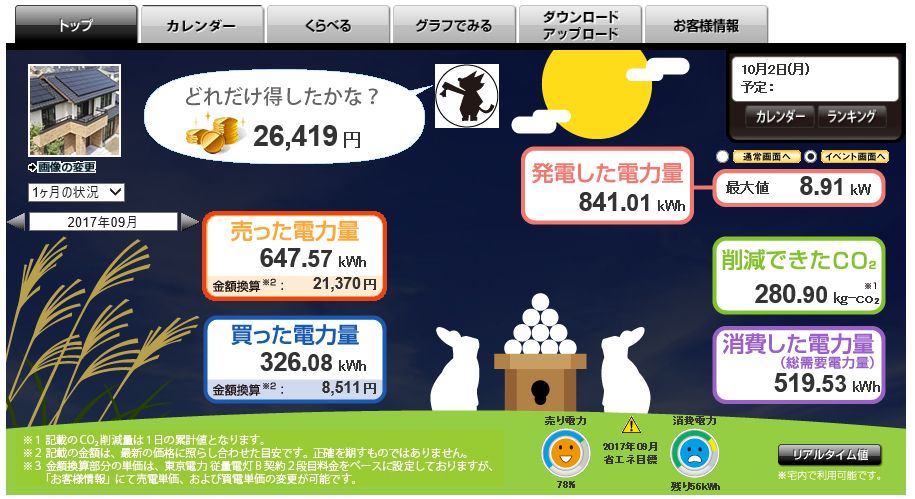Image resolution: width=915 pixels, height=499 pixels.
Task: Go to the next month arrow
Action: (189, 221)
